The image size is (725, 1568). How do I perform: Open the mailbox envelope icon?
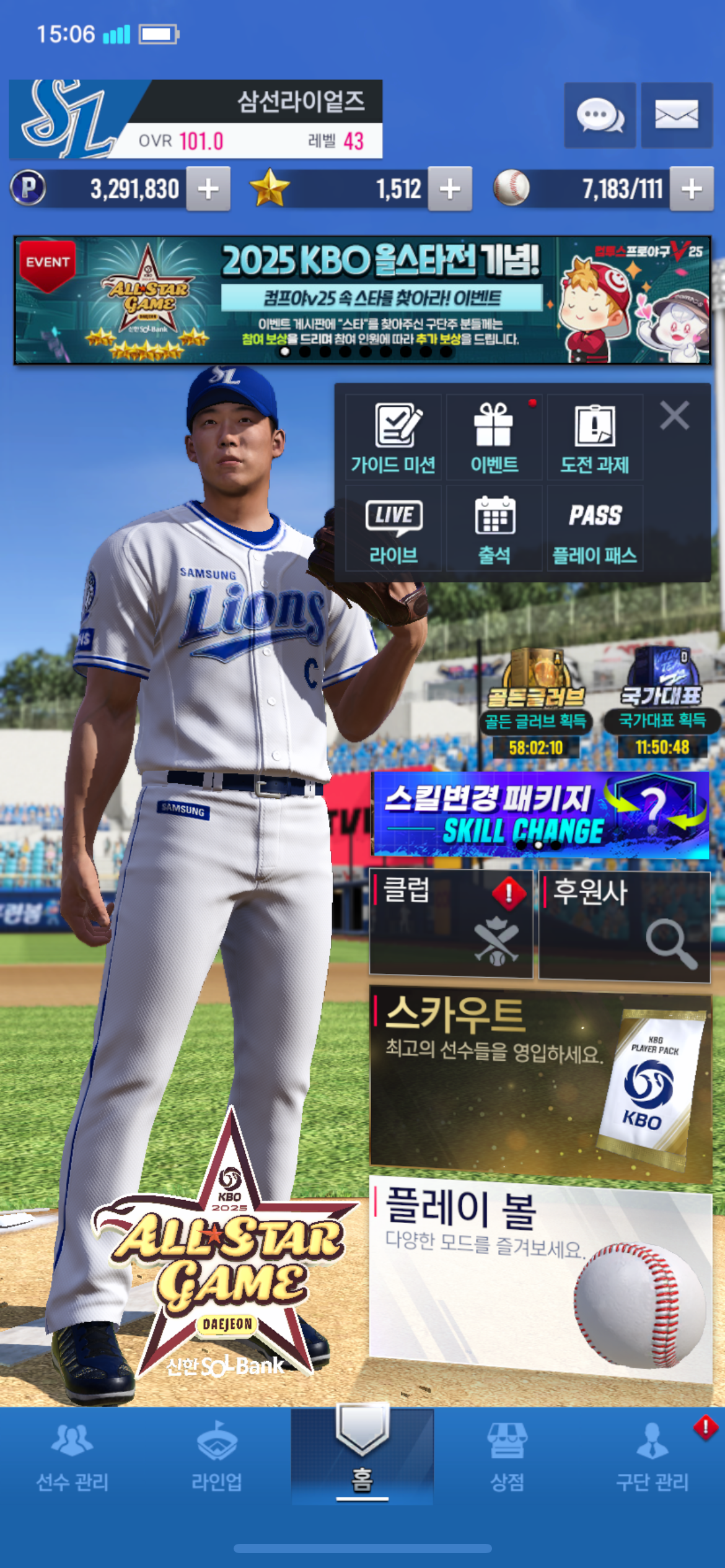point(676,115)
